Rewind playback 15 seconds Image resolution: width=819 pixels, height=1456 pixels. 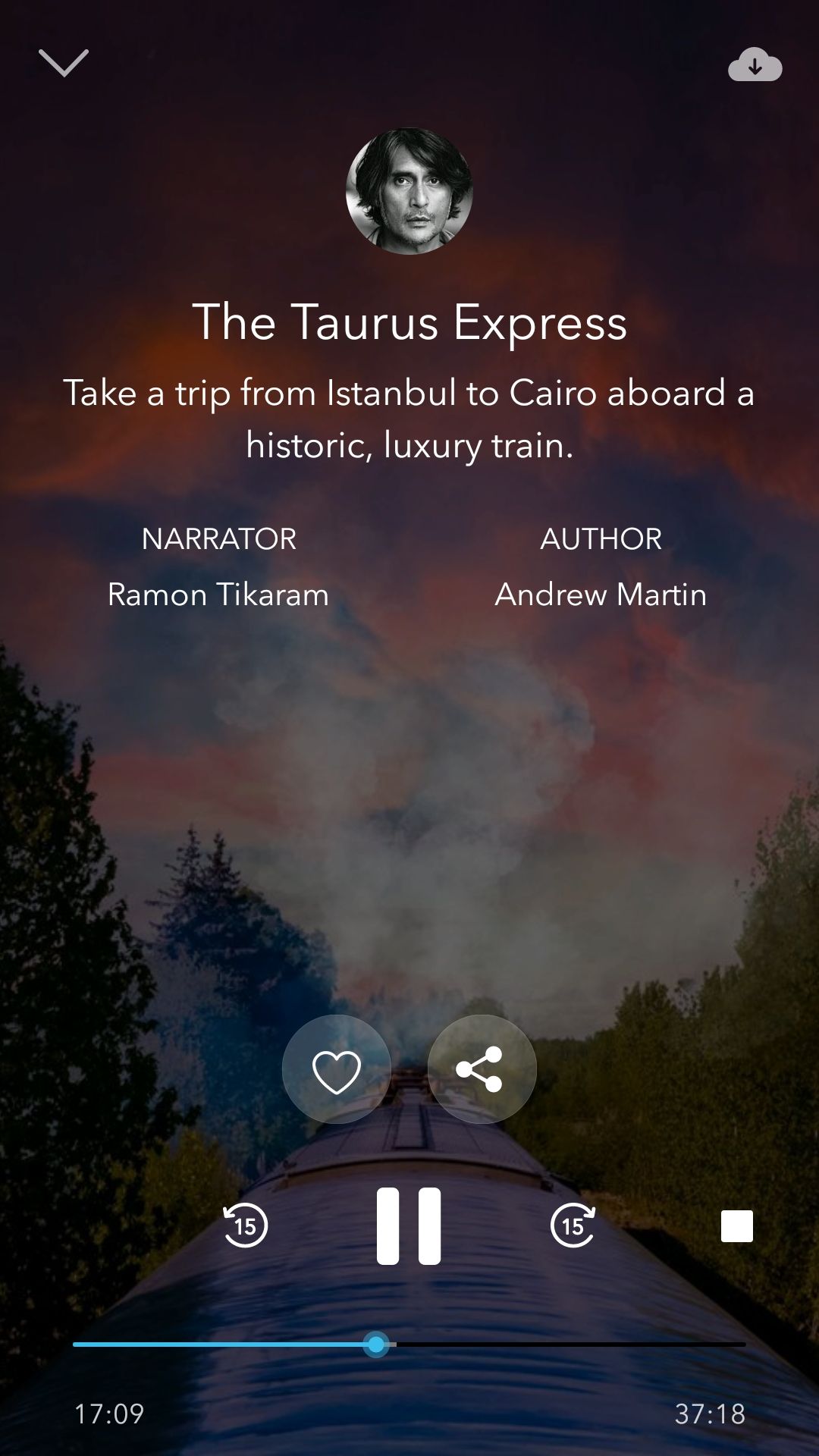(x=246, y=1225)
